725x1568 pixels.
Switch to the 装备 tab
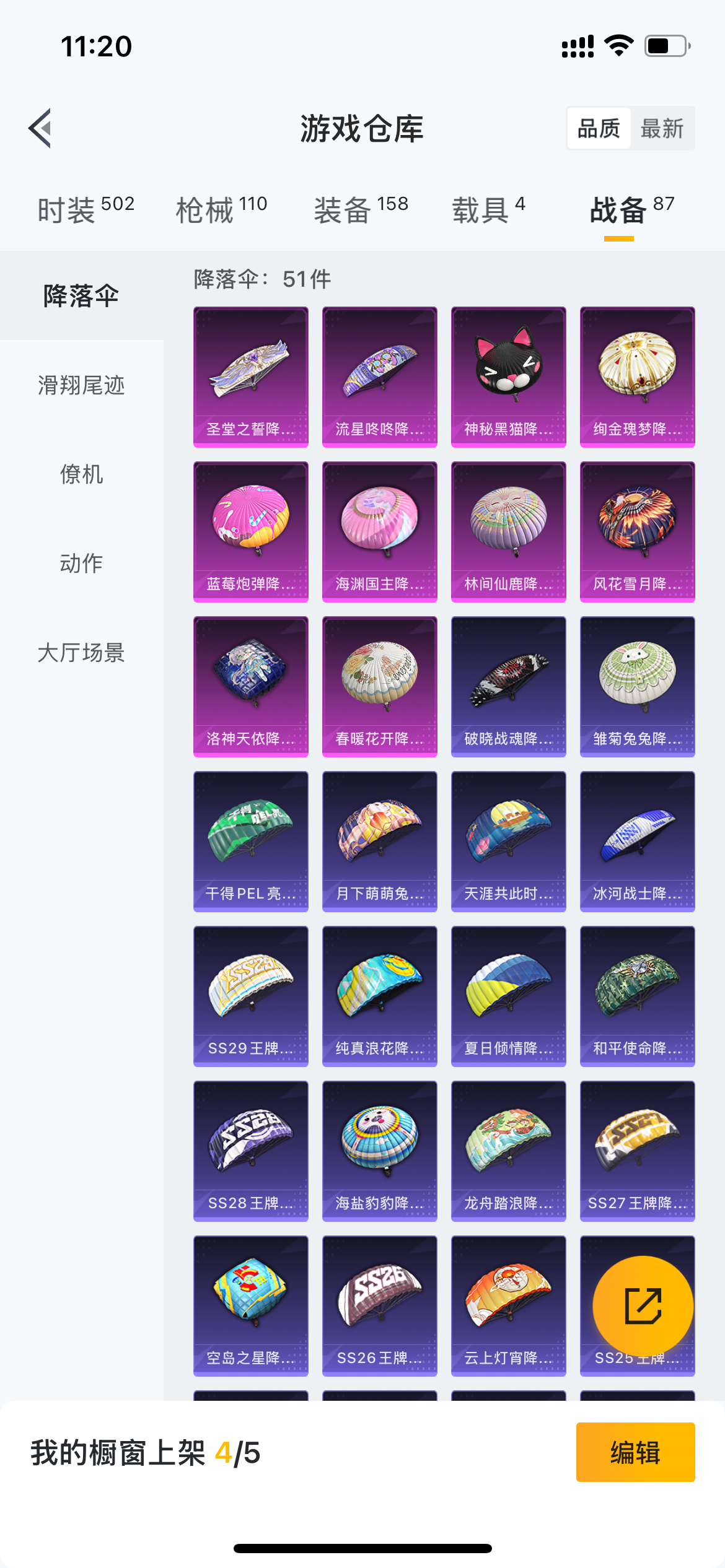pos(361,209)
